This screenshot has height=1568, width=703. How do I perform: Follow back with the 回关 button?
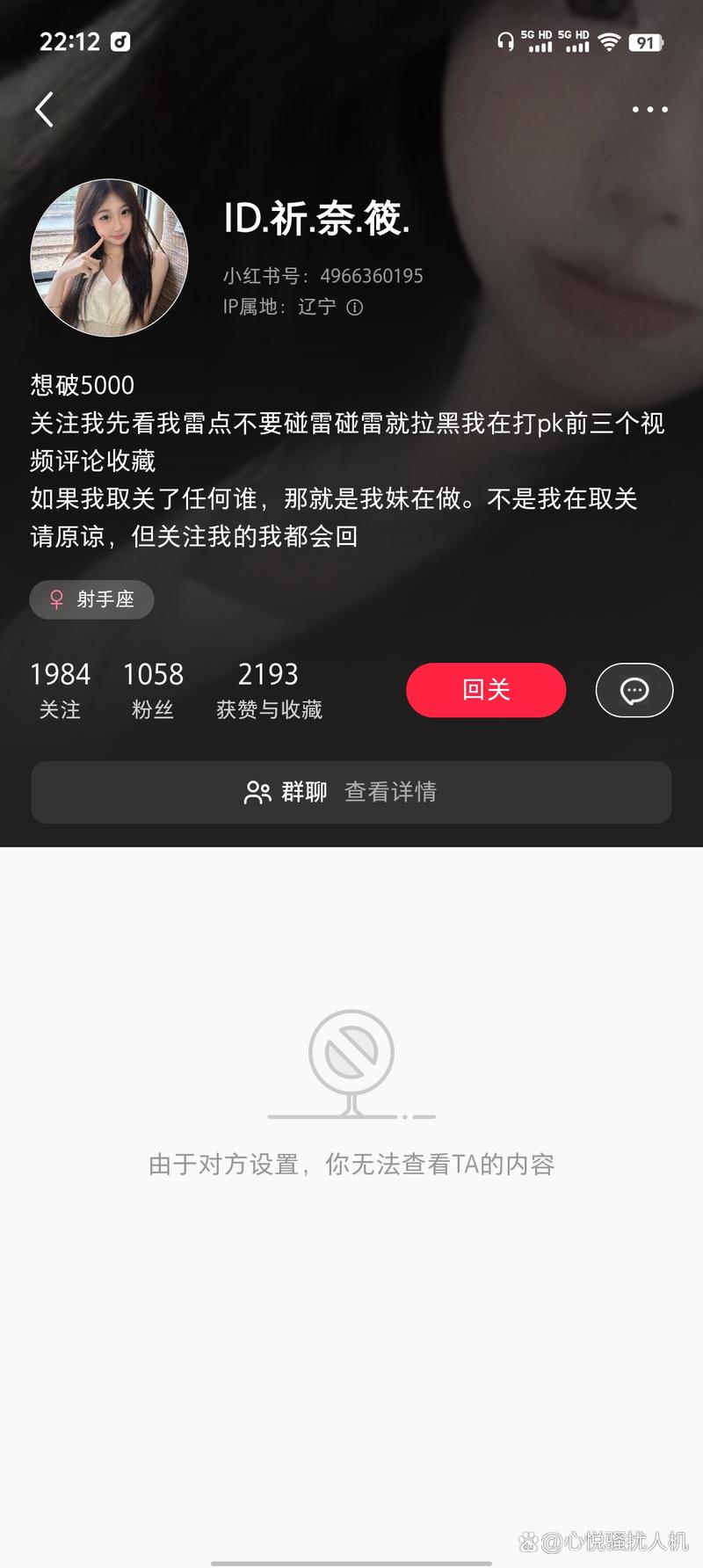point(485,690)
